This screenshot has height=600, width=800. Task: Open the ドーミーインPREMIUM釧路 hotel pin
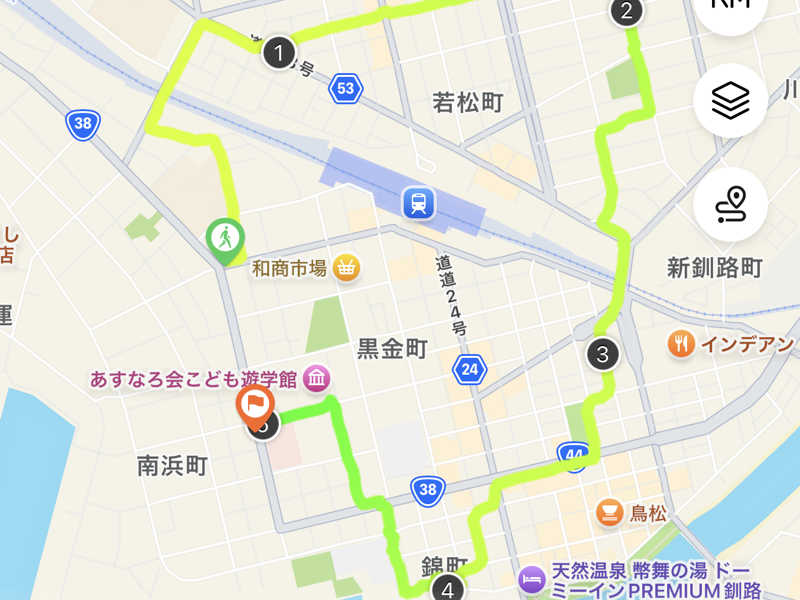tap(532, 578)
